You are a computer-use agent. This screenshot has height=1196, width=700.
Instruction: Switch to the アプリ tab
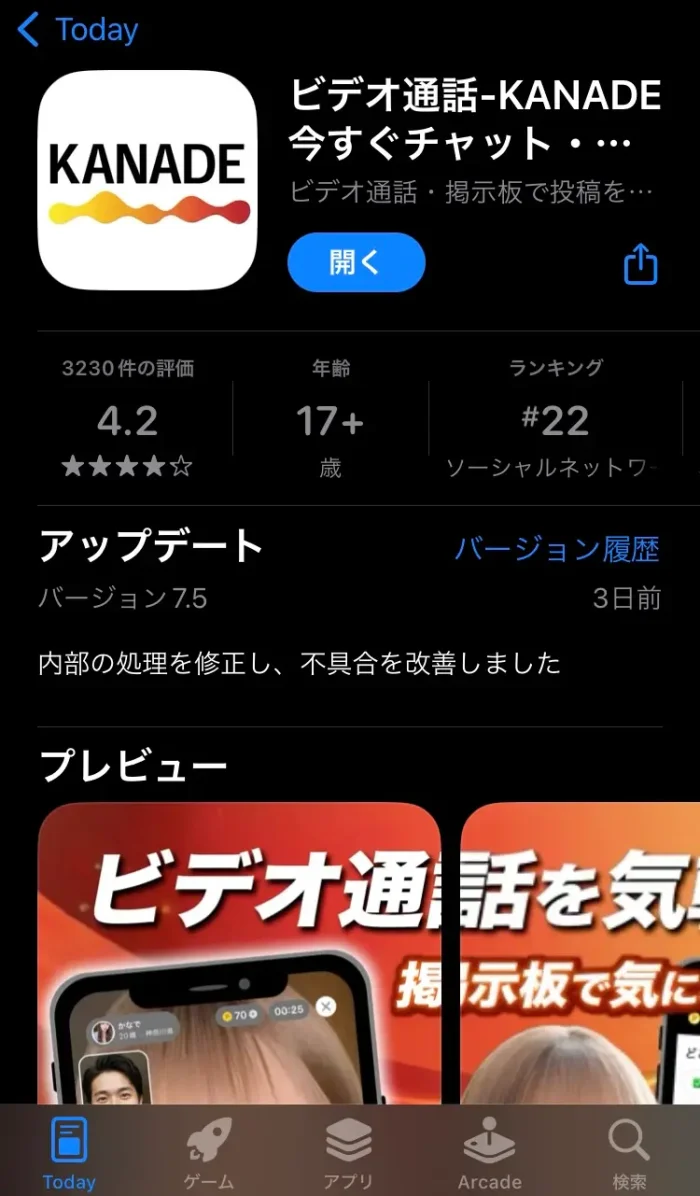[349, 1153]
